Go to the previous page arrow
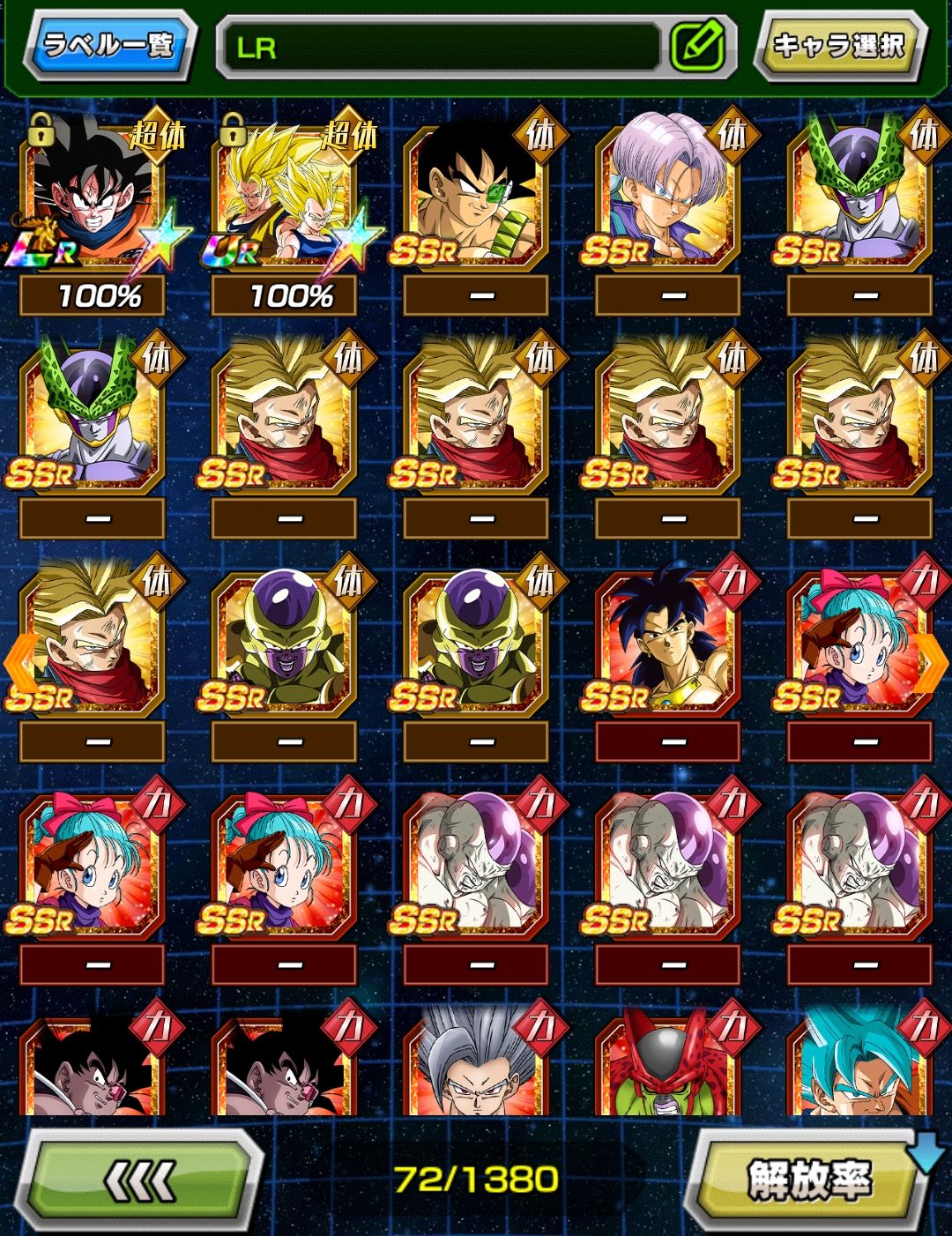 tap(19, 660)
